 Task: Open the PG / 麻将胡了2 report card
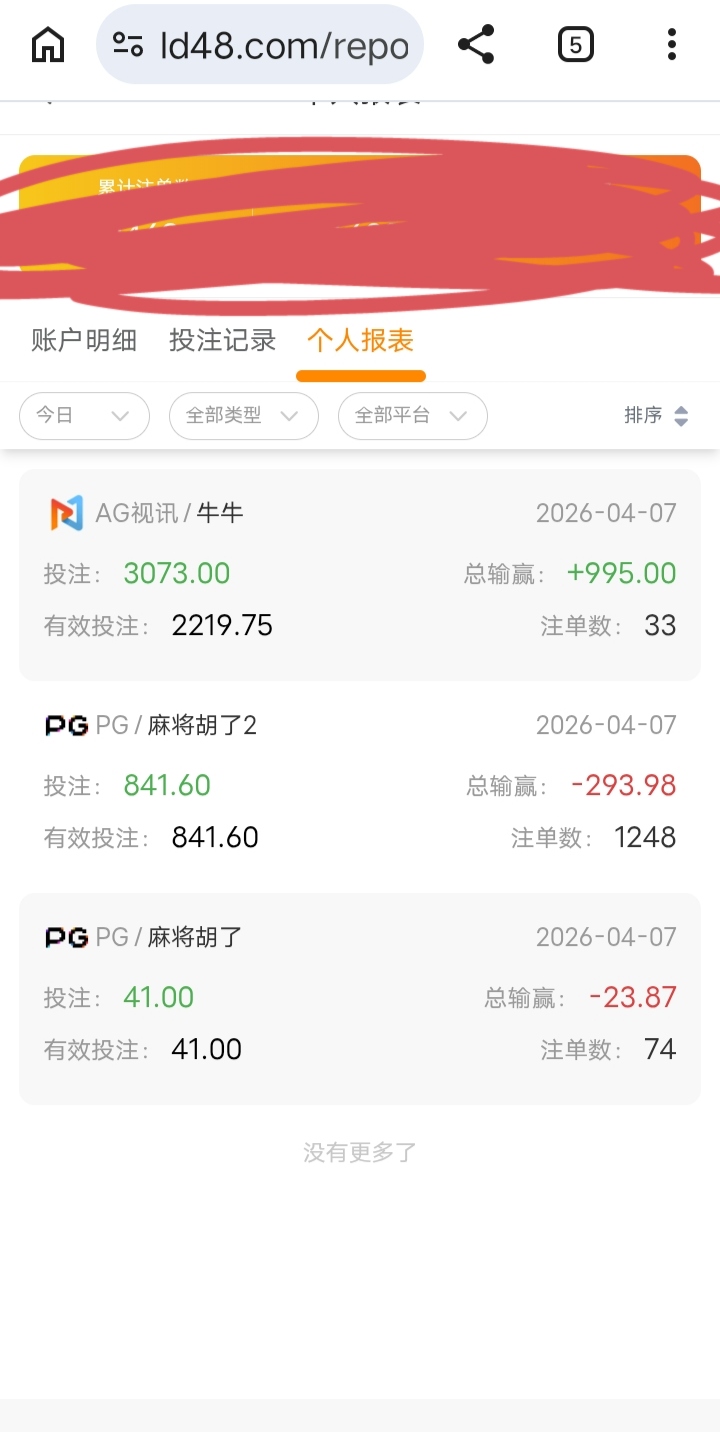click(x=360, y=787)
